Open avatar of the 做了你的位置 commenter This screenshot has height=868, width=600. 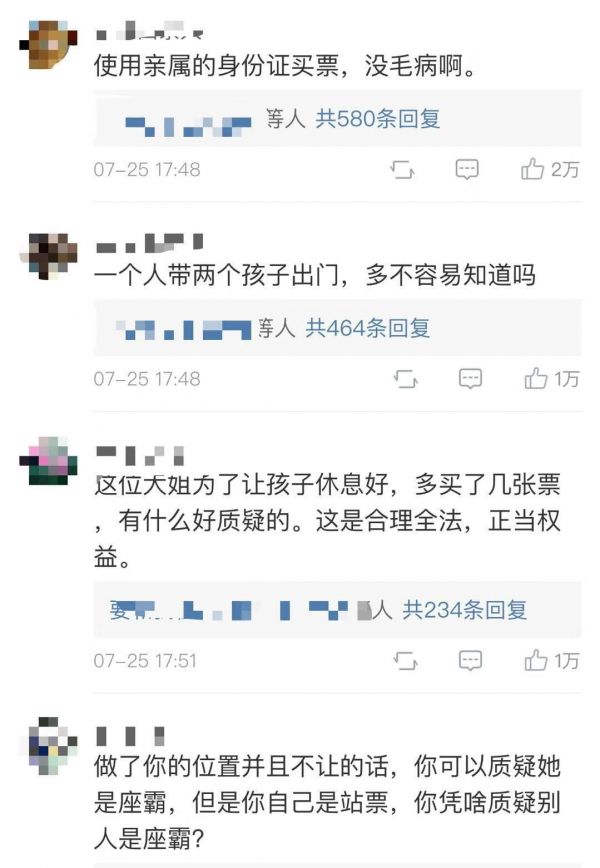[x=49, y=743]
